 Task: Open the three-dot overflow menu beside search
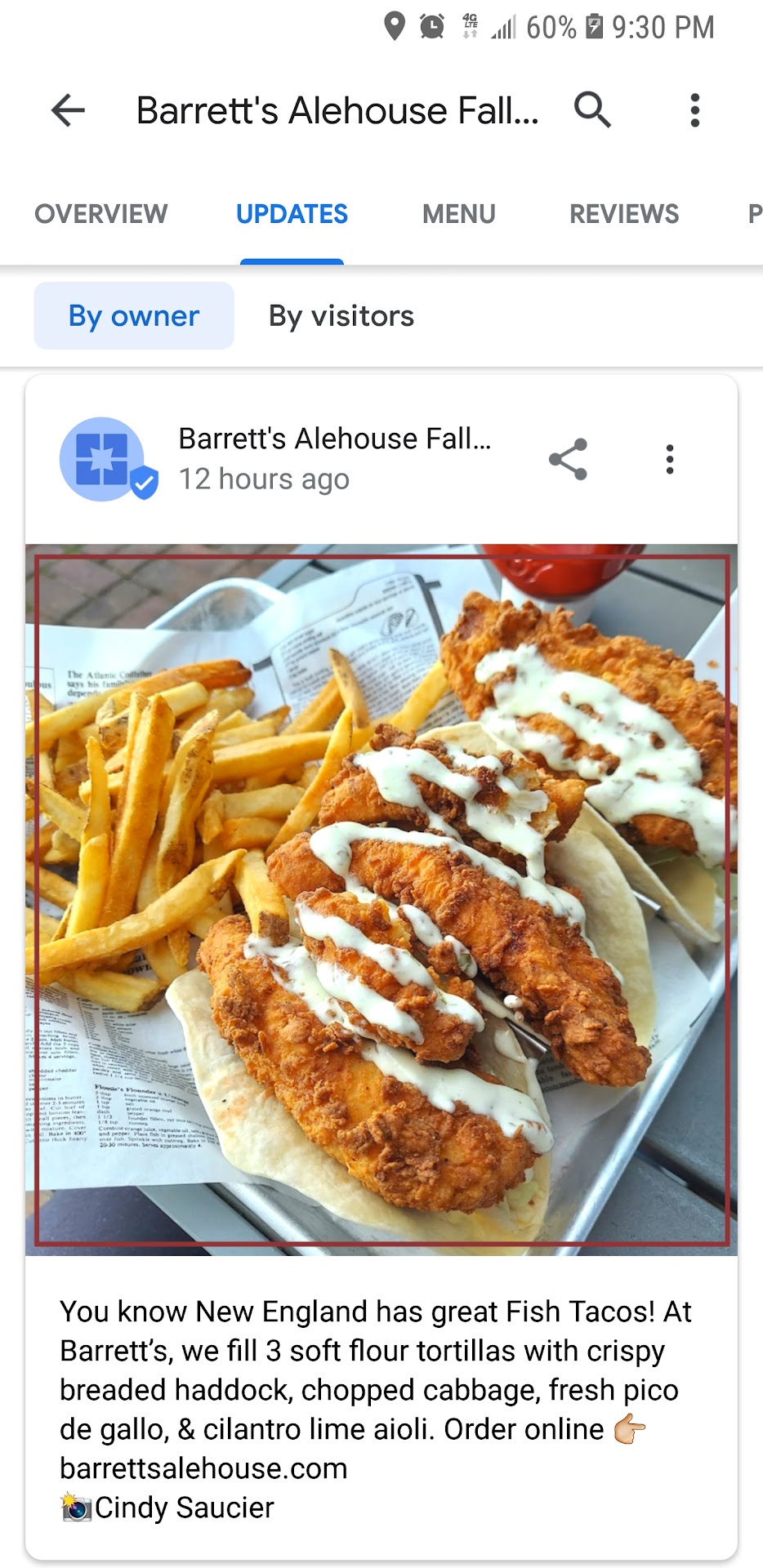tap(695, 109)
